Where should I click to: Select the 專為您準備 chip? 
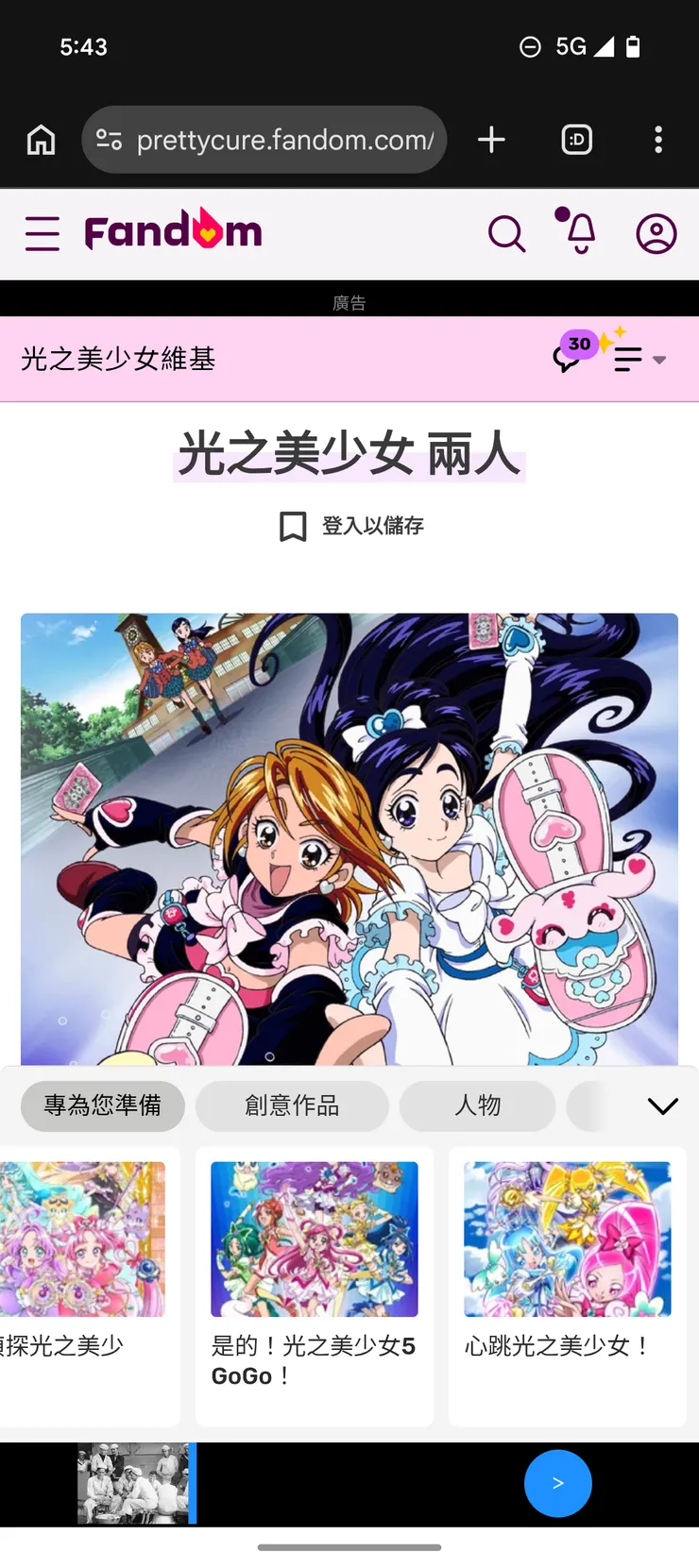coord(103,1105)
